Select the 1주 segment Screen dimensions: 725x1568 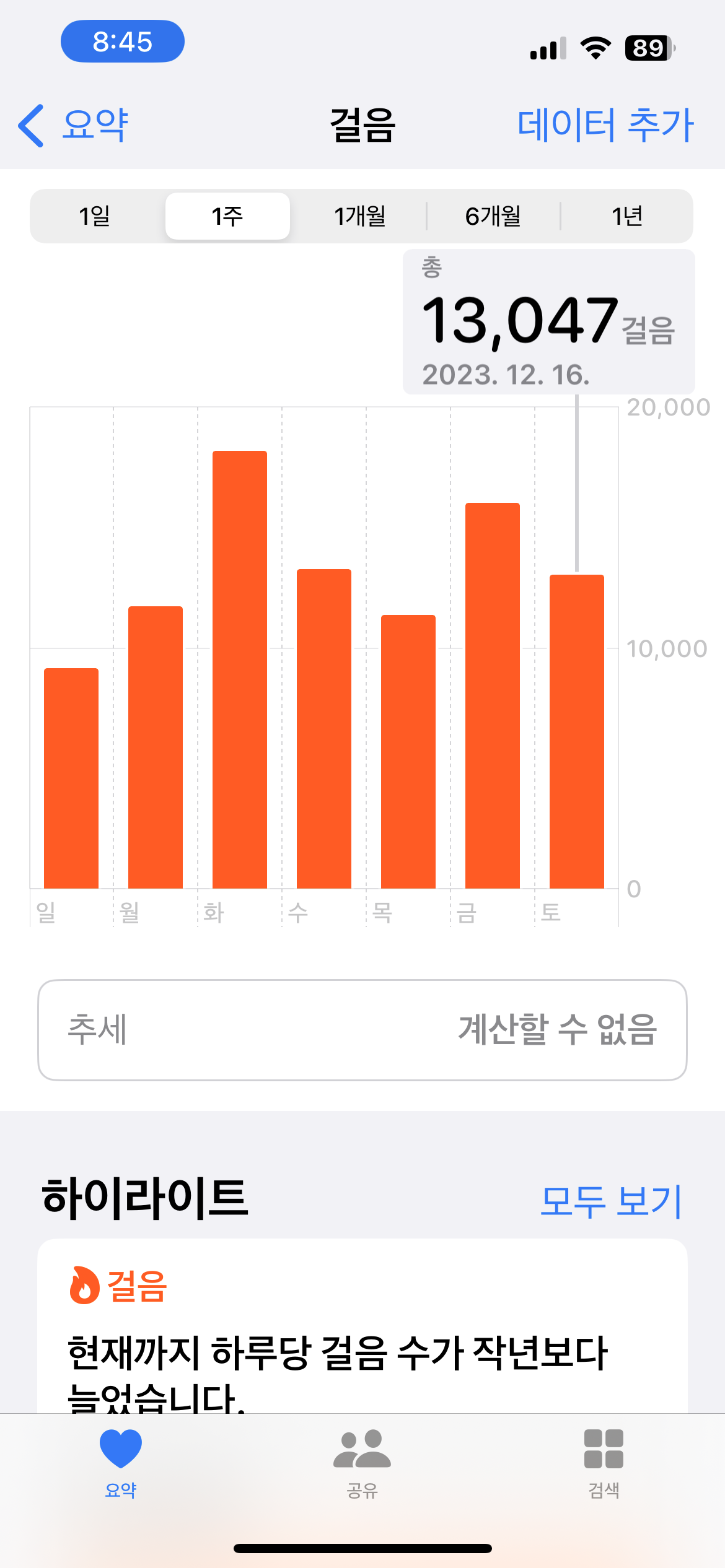pos(227,216)
